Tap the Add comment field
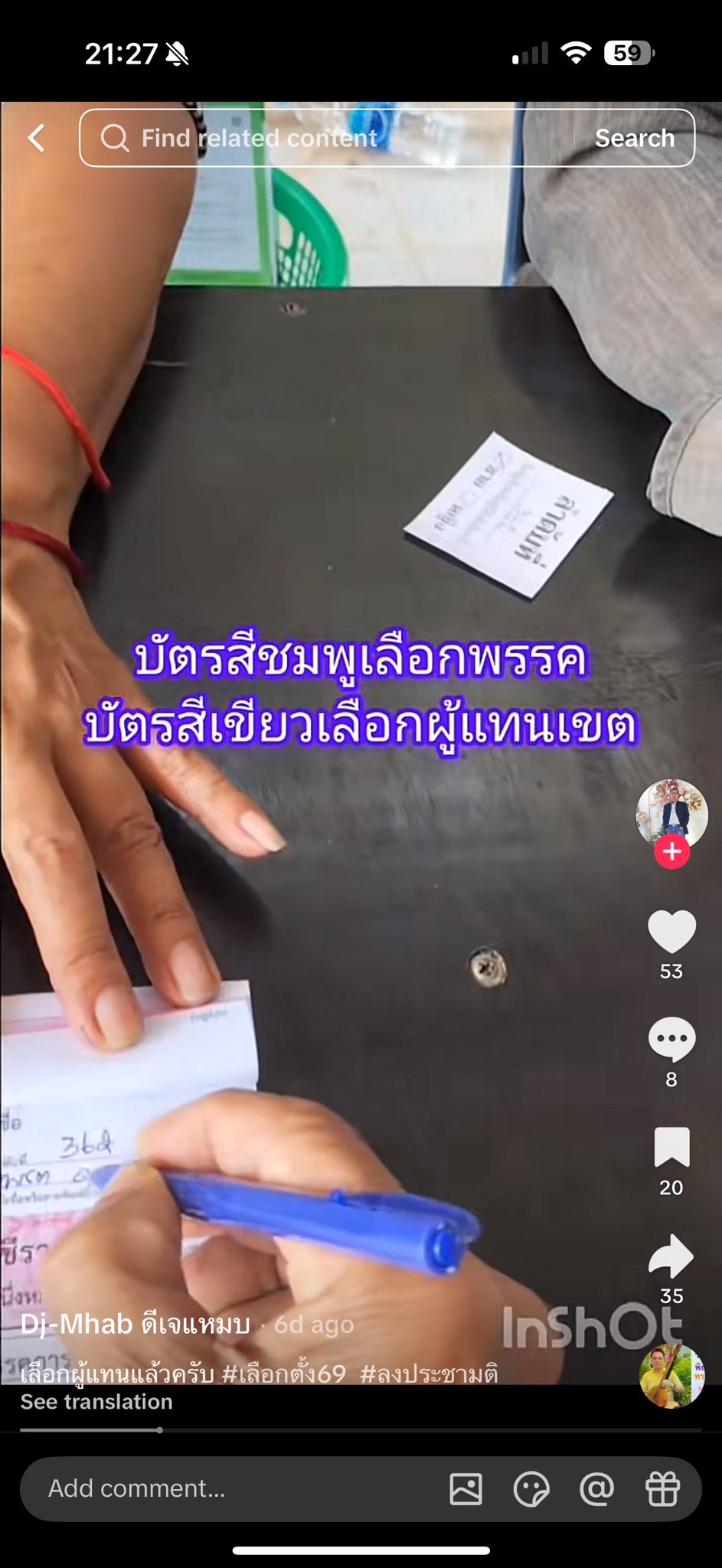722x1568 pixels. click(230, 1488)
